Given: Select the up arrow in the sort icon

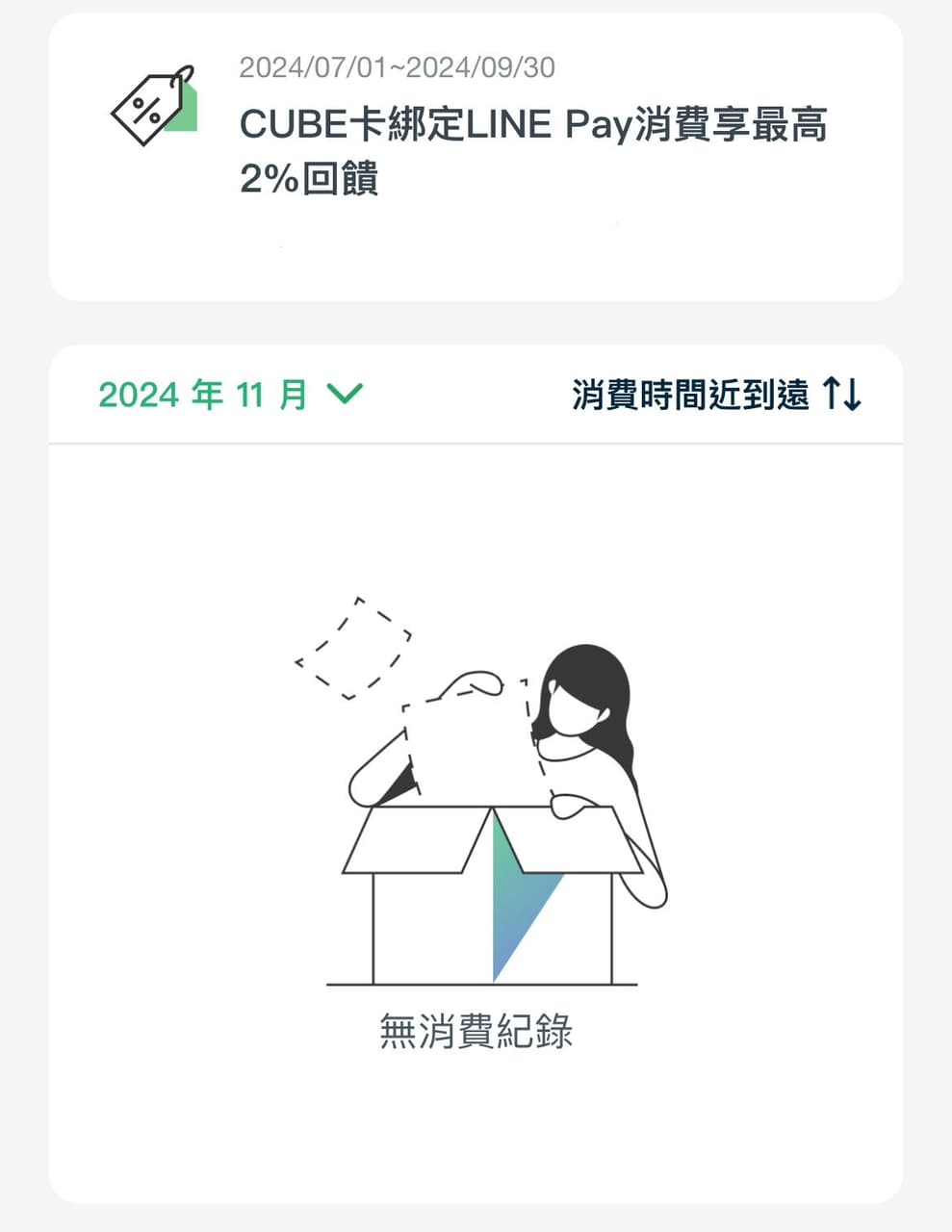Looking at the screenshot, I should coord(832,393).
